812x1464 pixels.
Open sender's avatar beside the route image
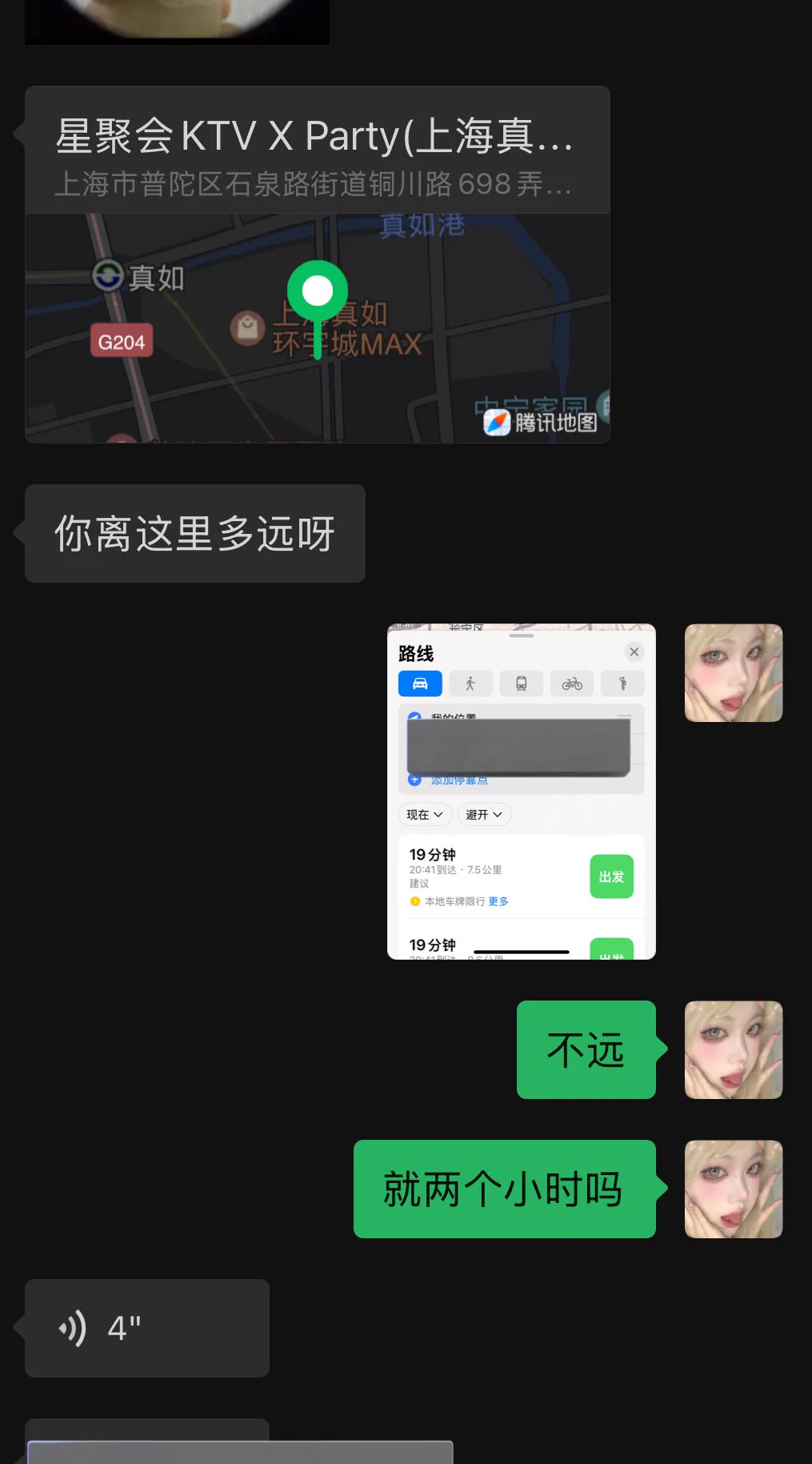point(733,673)
